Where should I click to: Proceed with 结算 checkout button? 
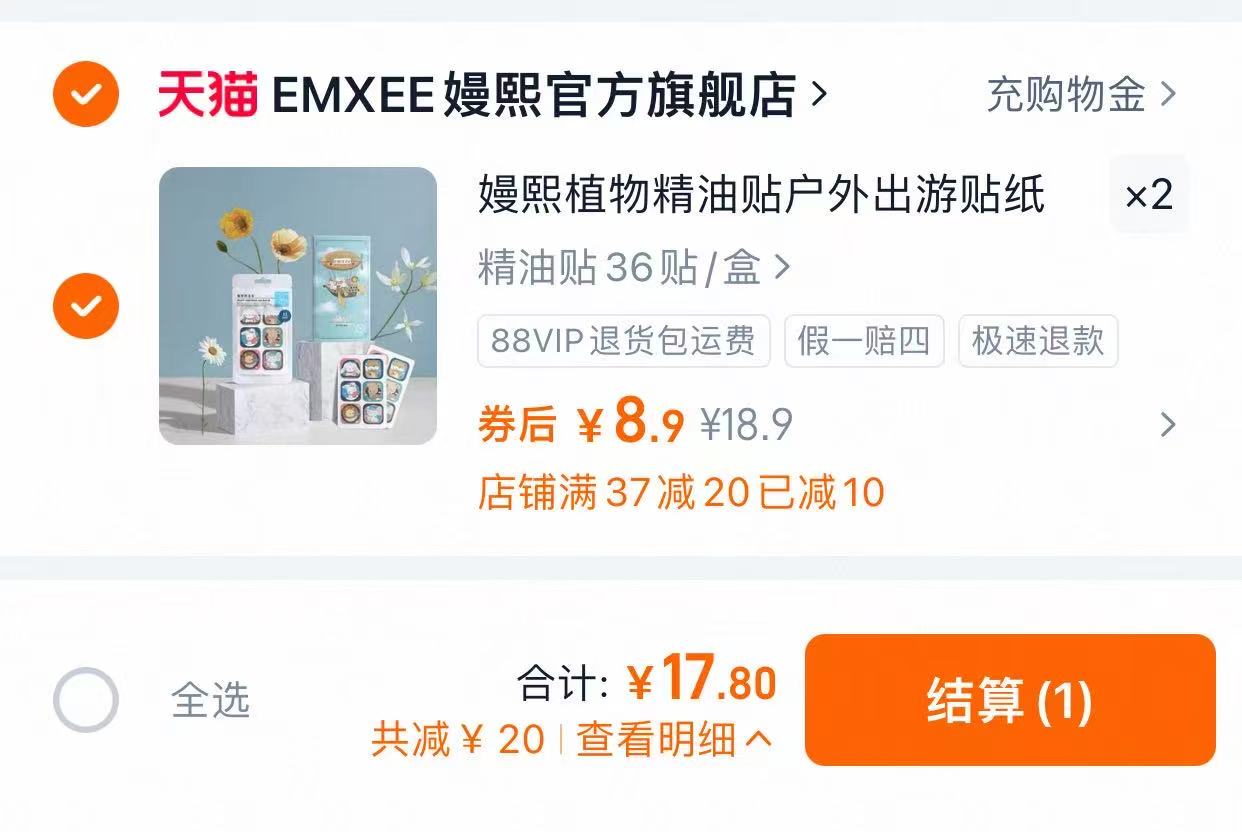(1009, 700)
